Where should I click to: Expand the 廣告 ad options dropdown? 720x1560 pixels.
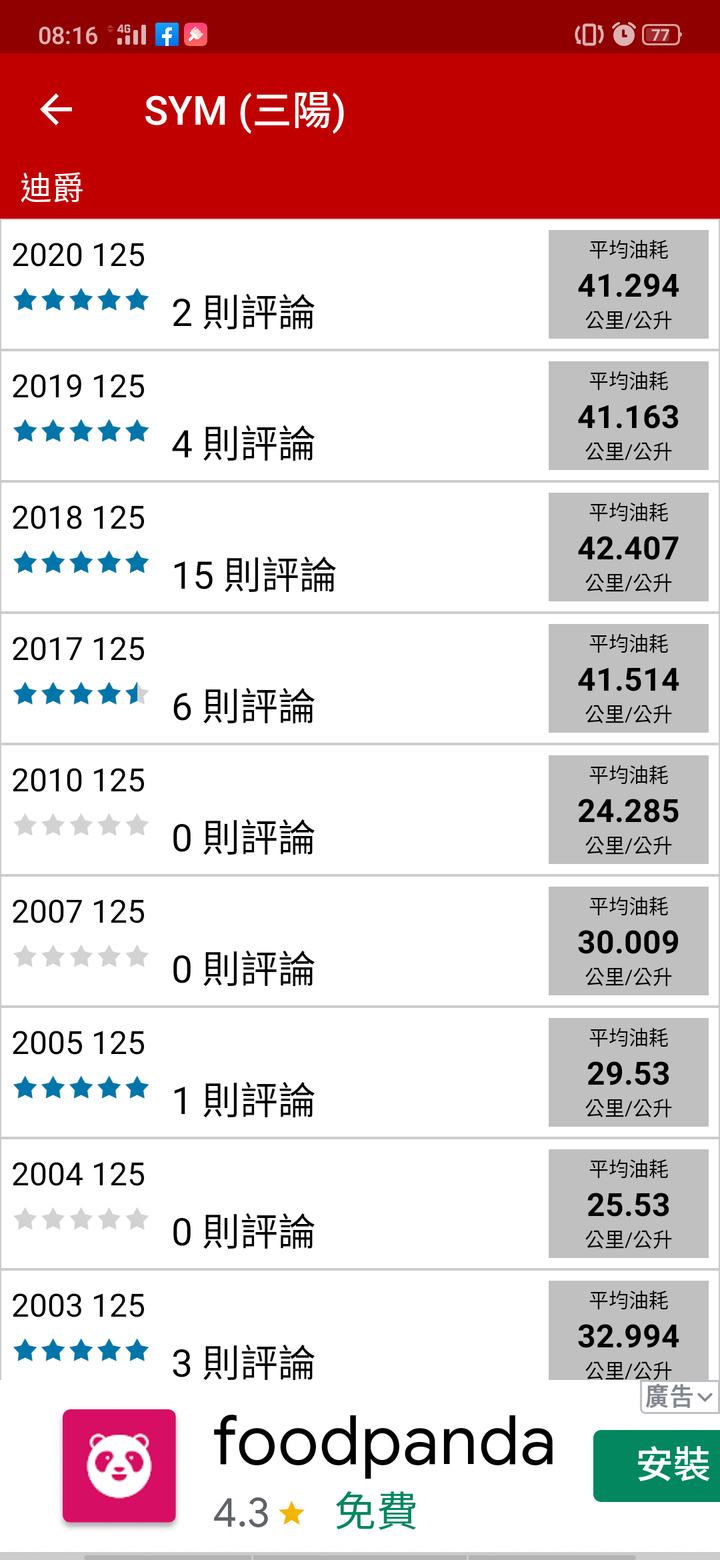[680, 1397]
